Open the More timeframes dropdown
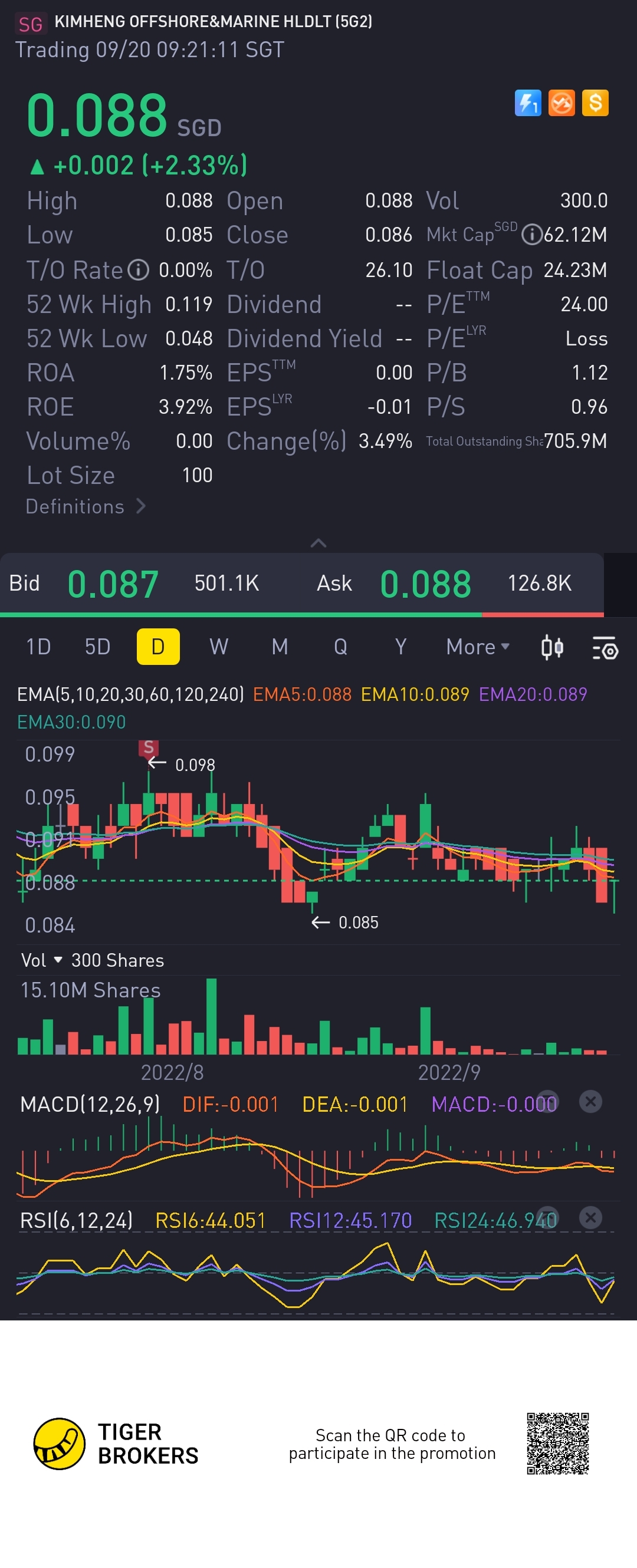The image size is (637, 1568). pyautogui.click(x=477, y=647)
